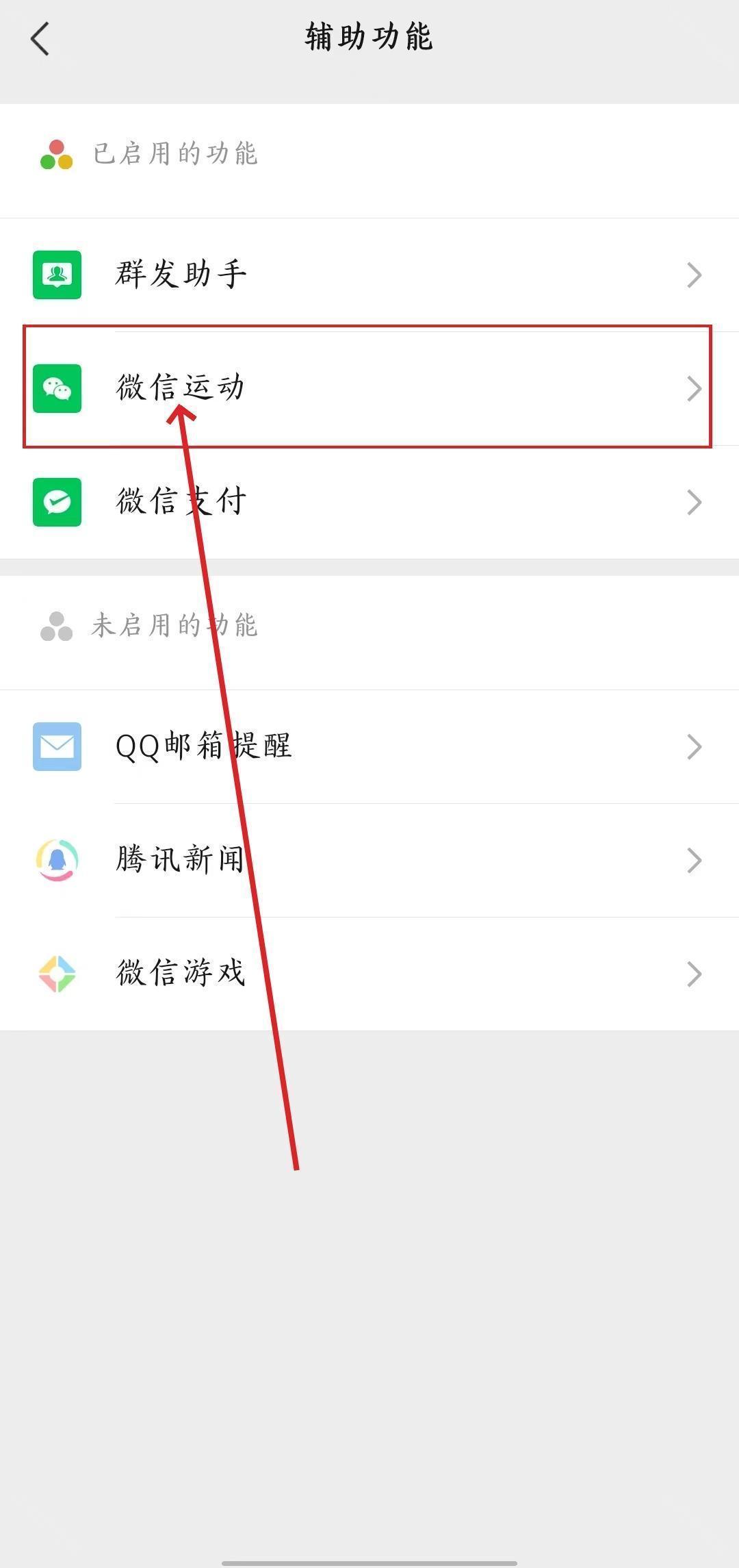Open 微信运动 settings
Screen dimensions: 739x1568
(369, 388)
